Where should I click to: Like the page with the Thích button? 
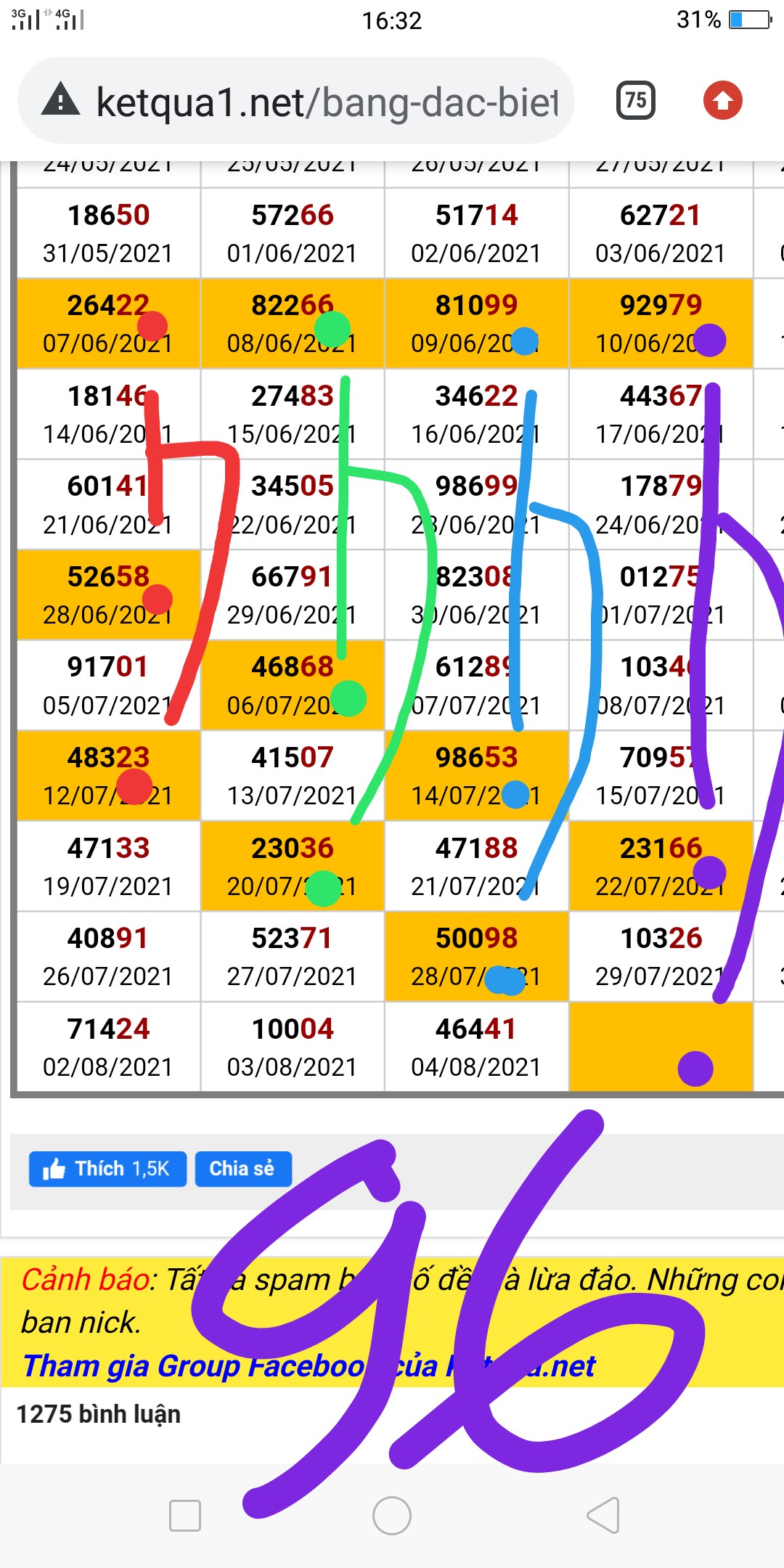click(107, 1169)
